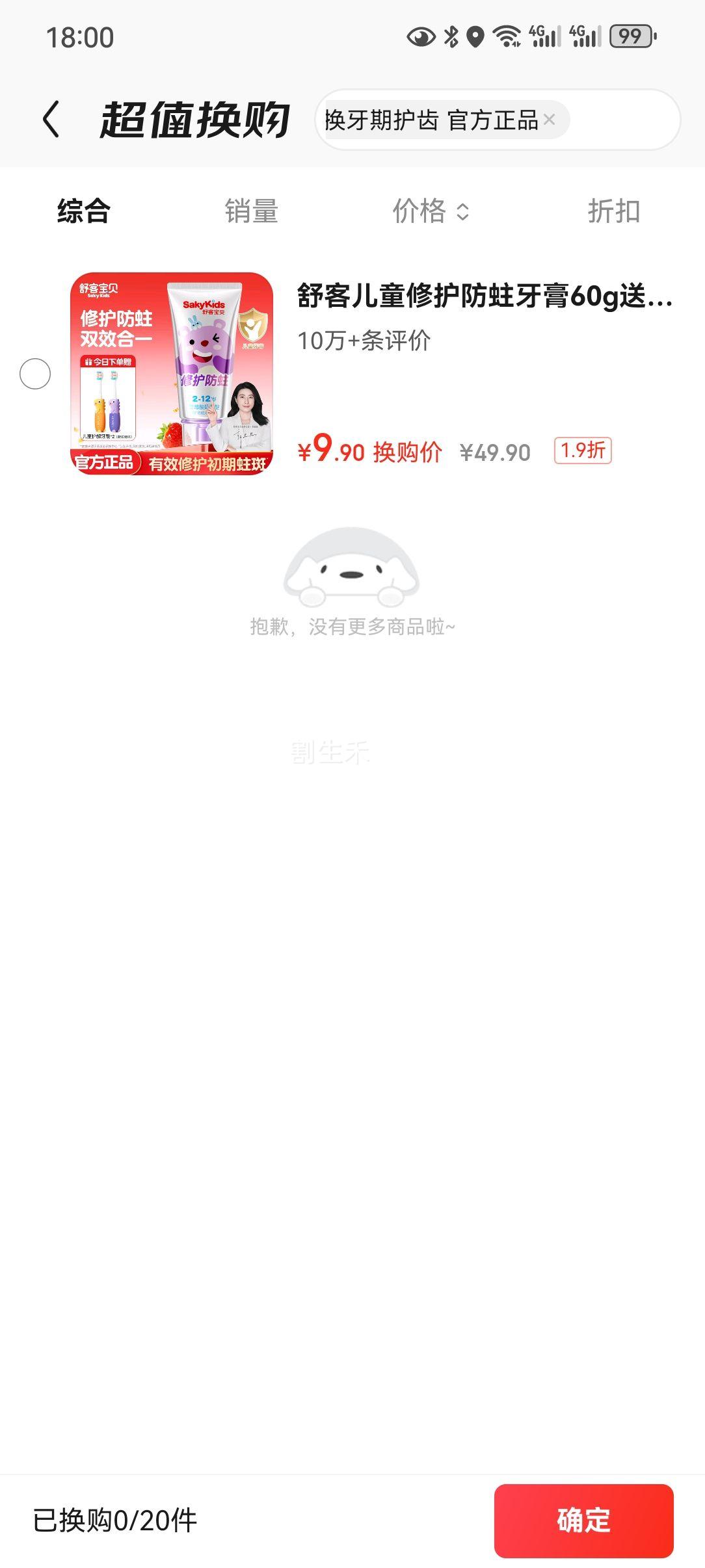Tap the eye-protection mode icon in status bar

point(422,37)
